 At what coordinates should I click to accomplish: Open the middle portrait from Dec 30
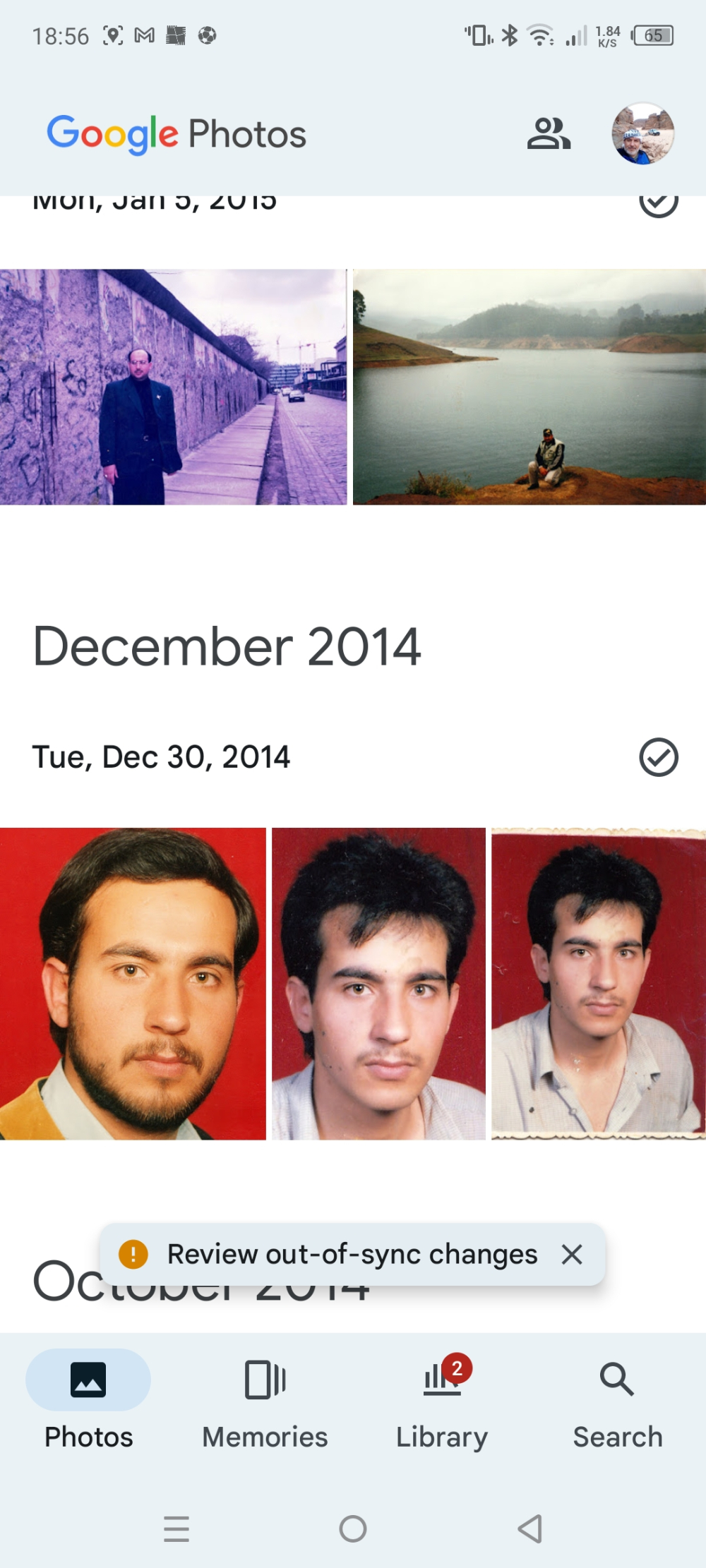click(x=378, y=983)
